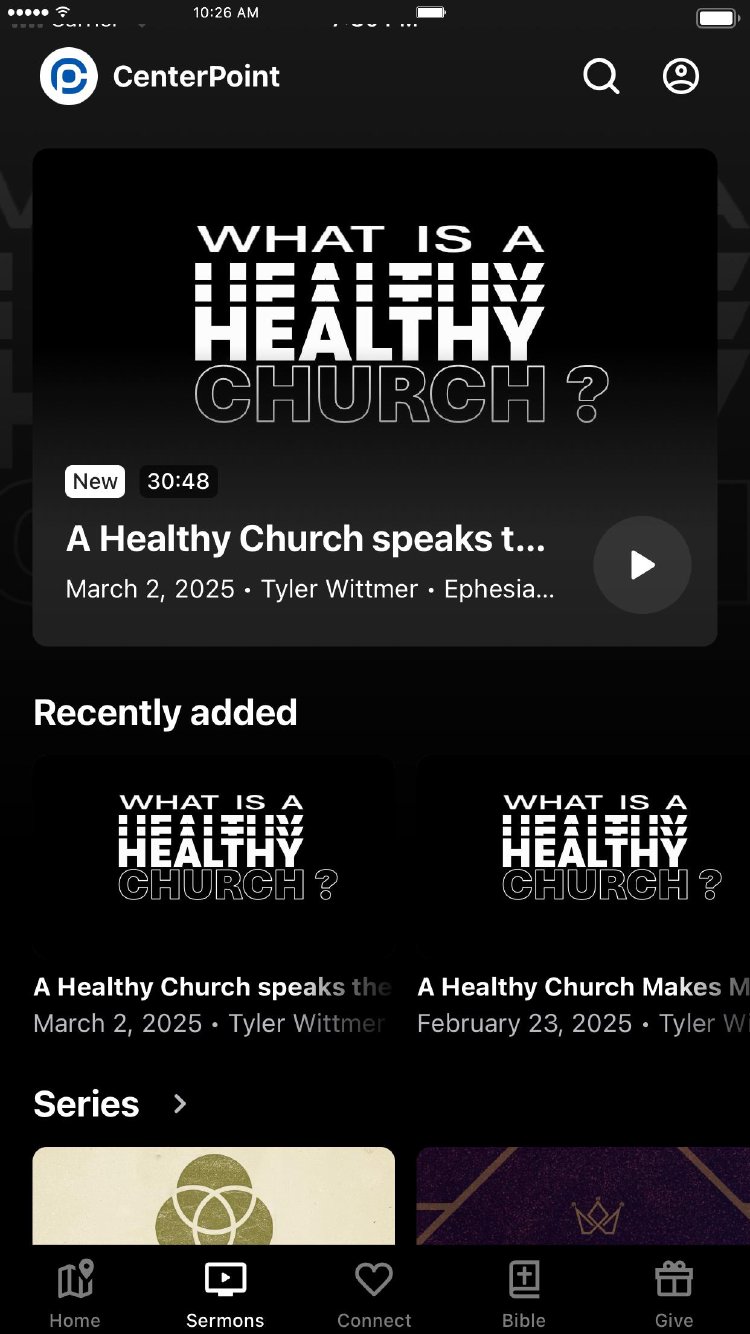Open the account profile icon
750x1334 pixels.
pyautogui.click(x=681, y=76)
